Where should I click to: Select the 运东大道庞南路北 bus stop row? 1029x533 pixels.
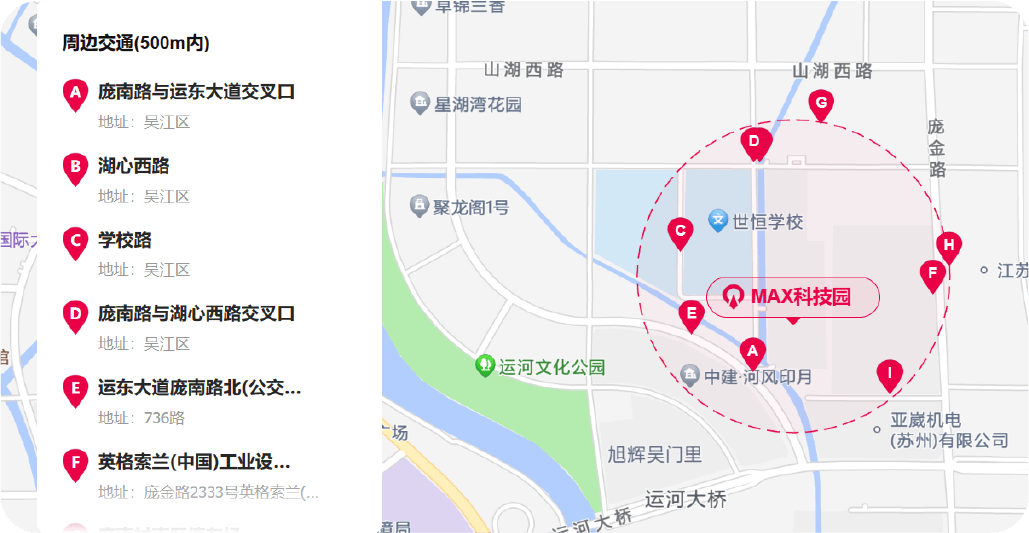coord(199,388)
